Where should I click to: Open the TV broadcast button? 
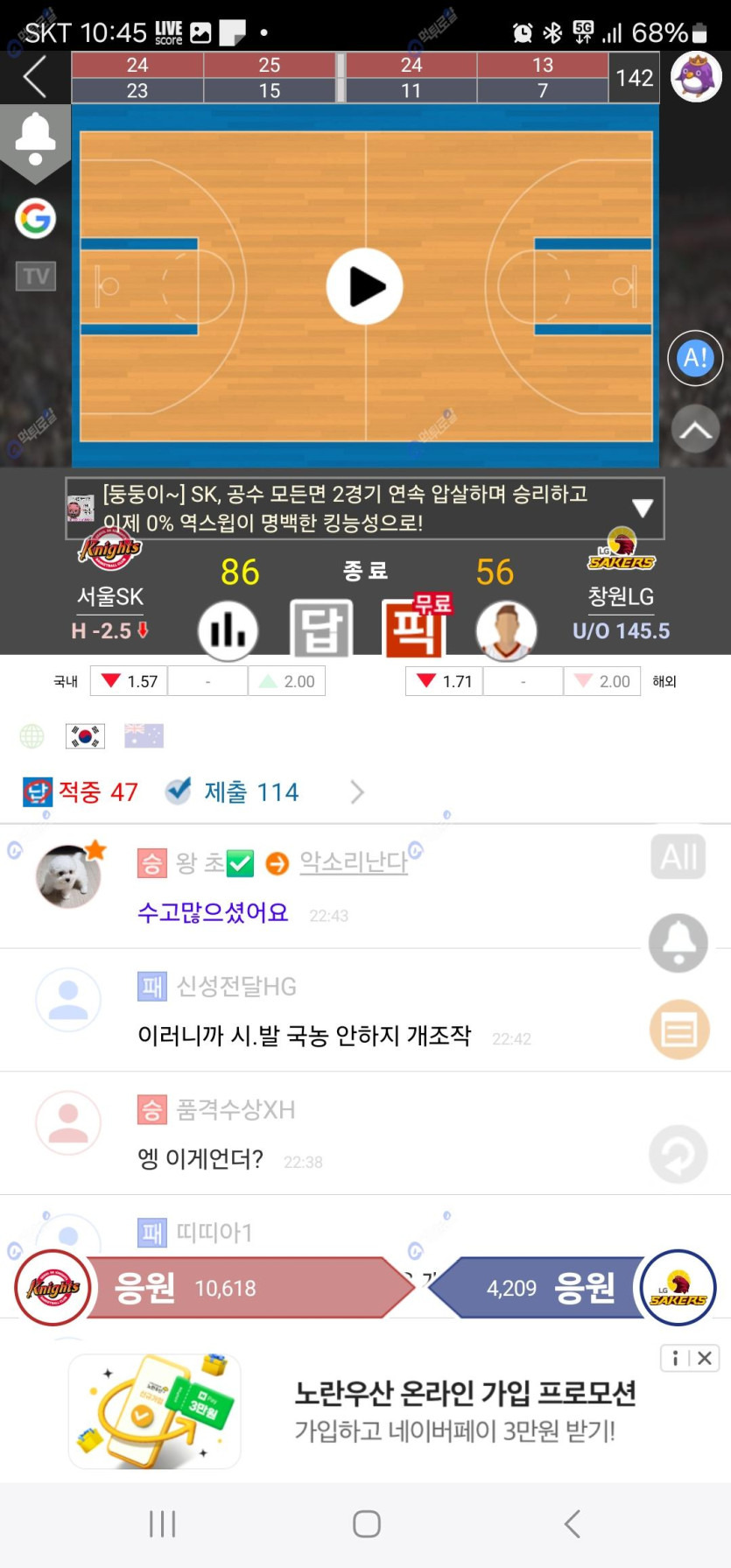tap(35, 277)
